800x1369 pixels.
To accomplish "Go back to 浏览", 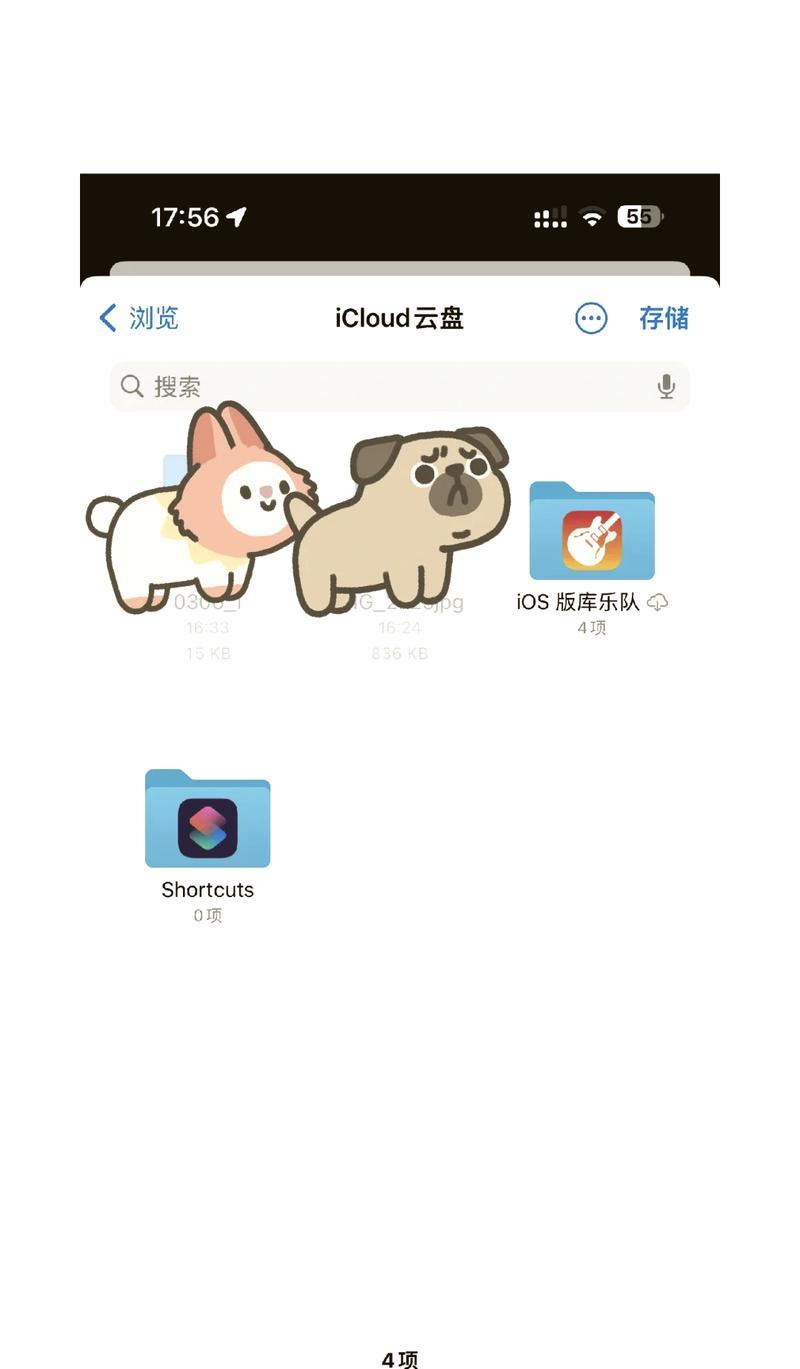I will [139, 318].
